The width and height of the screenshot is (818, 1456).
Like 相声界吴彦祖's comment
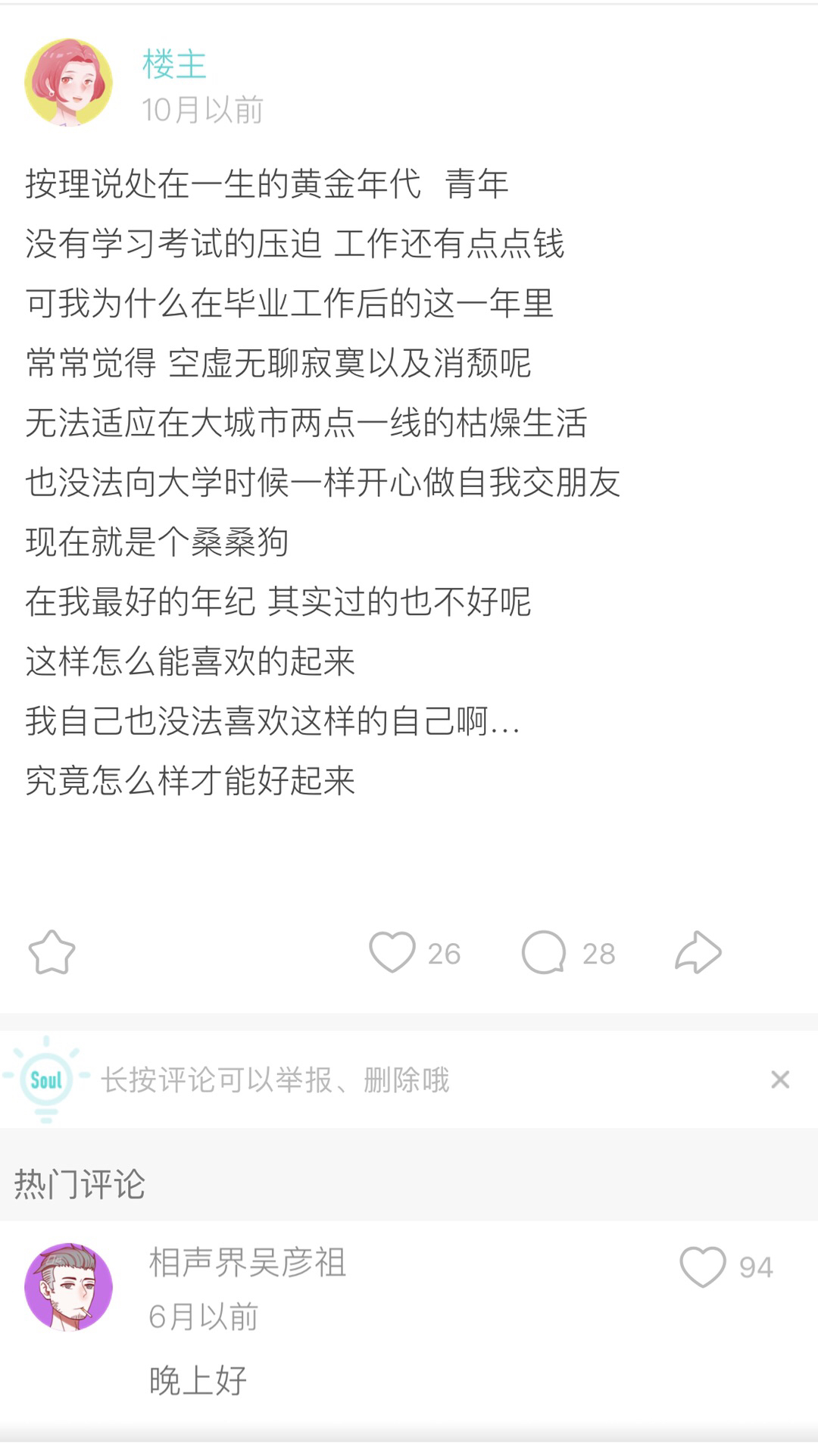(x=703, y=1267)
